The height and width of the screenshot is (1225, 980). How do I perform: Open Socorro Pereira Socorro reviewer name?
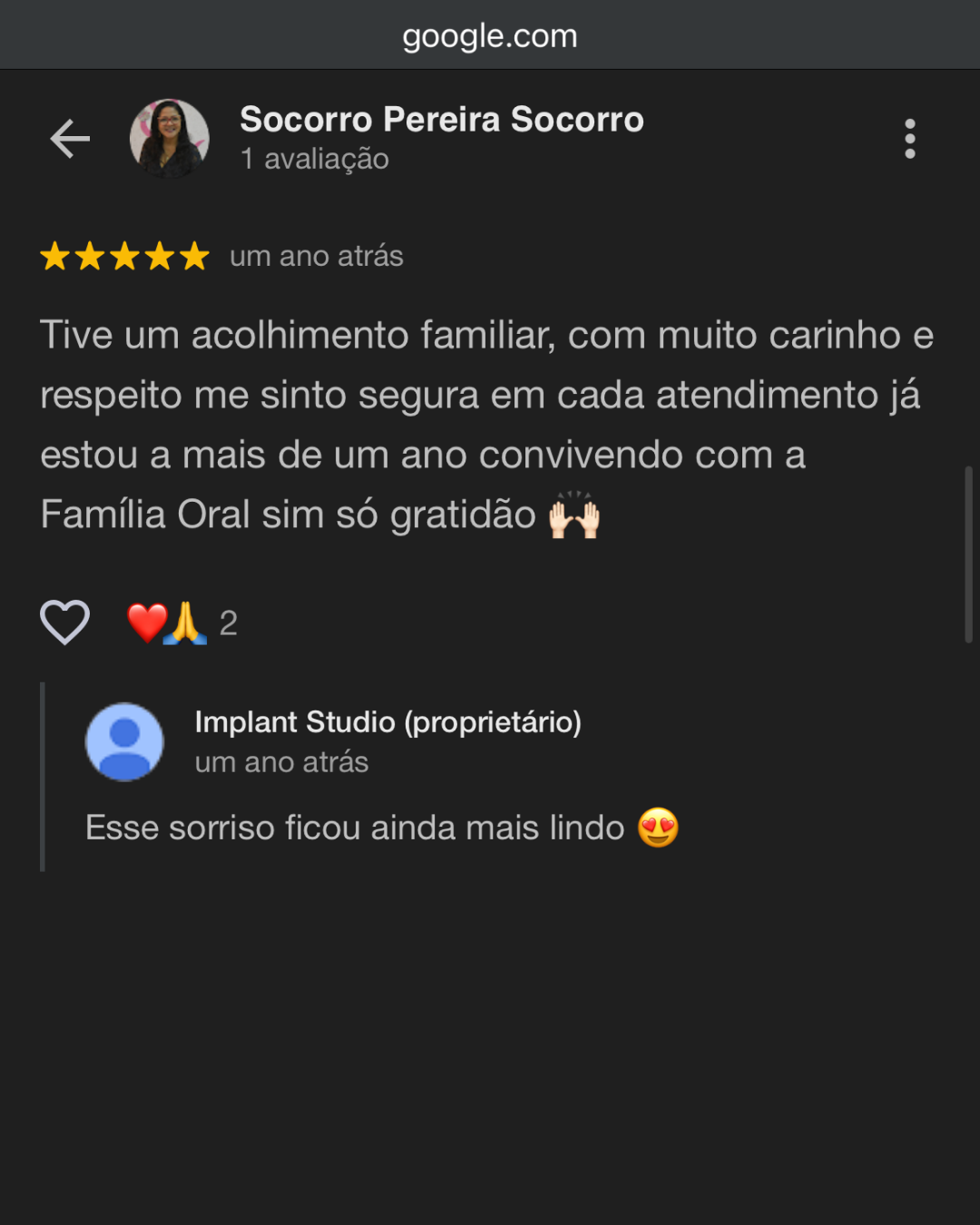(441, 120)
